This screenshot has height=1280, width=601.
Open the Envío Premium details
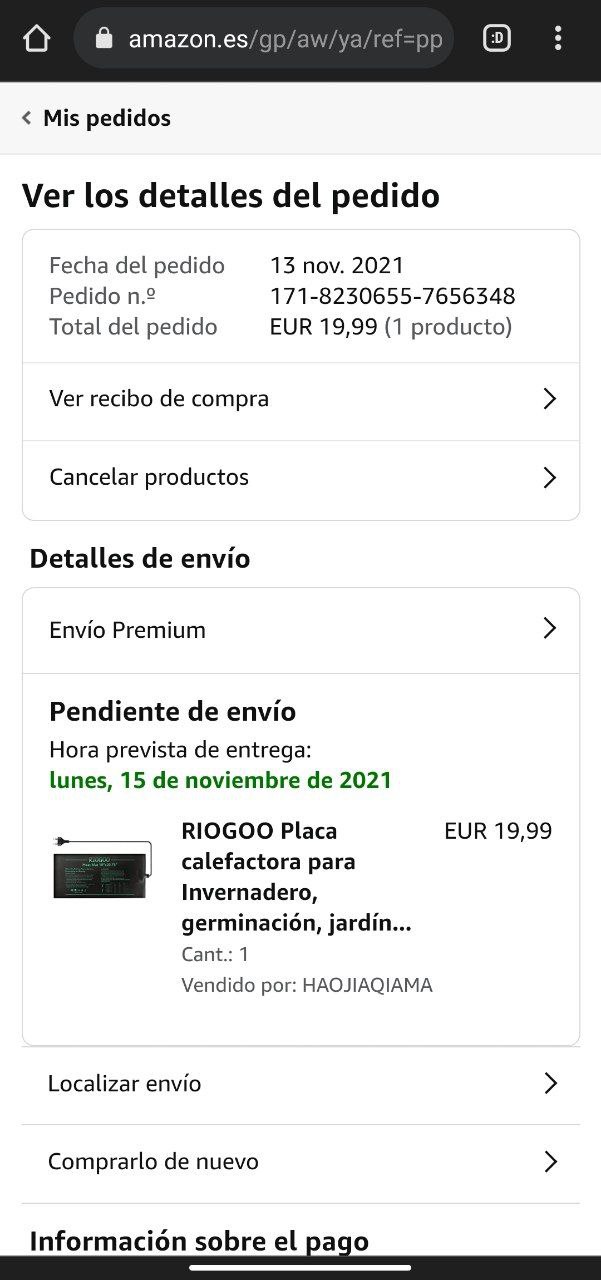coord(300,630)
